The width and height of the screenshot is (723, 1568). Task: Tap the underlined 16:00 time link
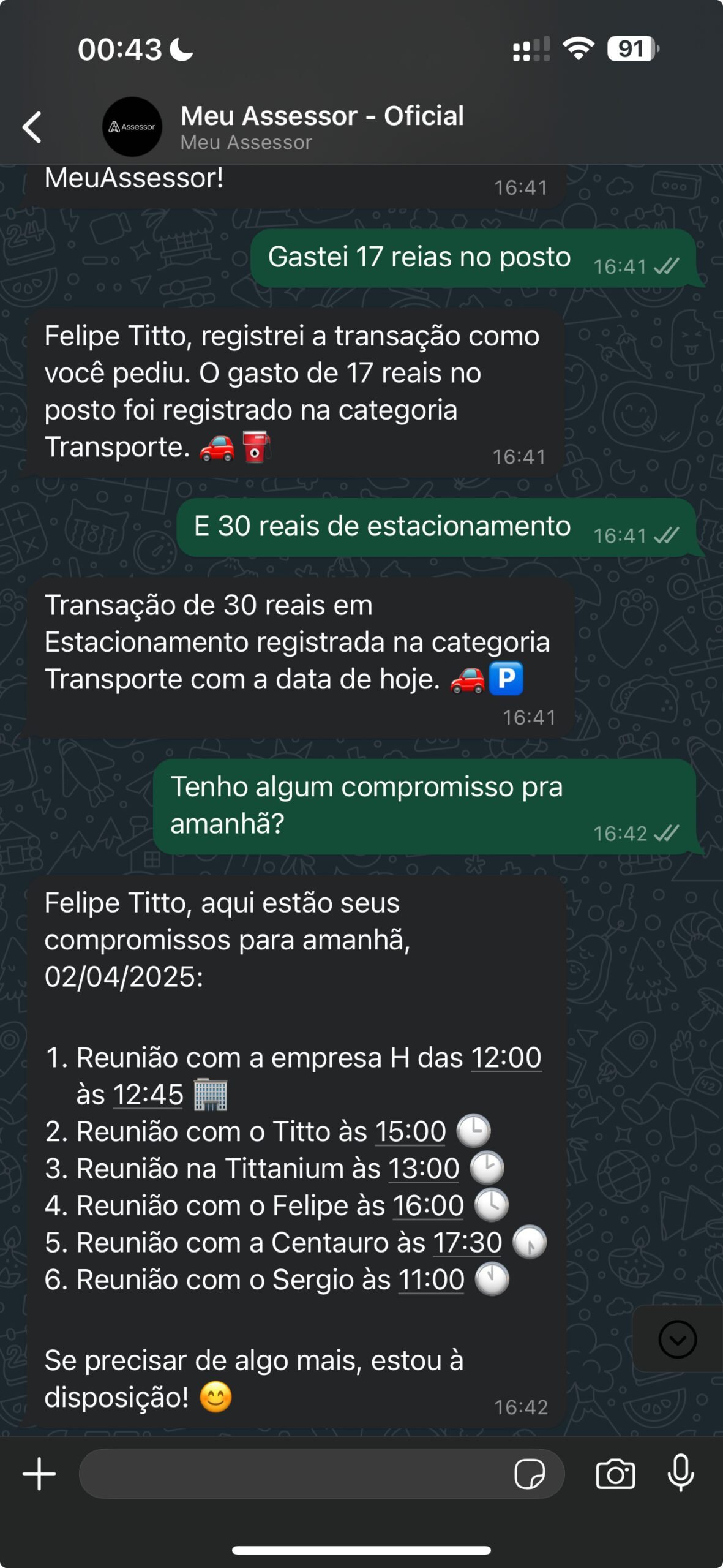pos(428,1205)
